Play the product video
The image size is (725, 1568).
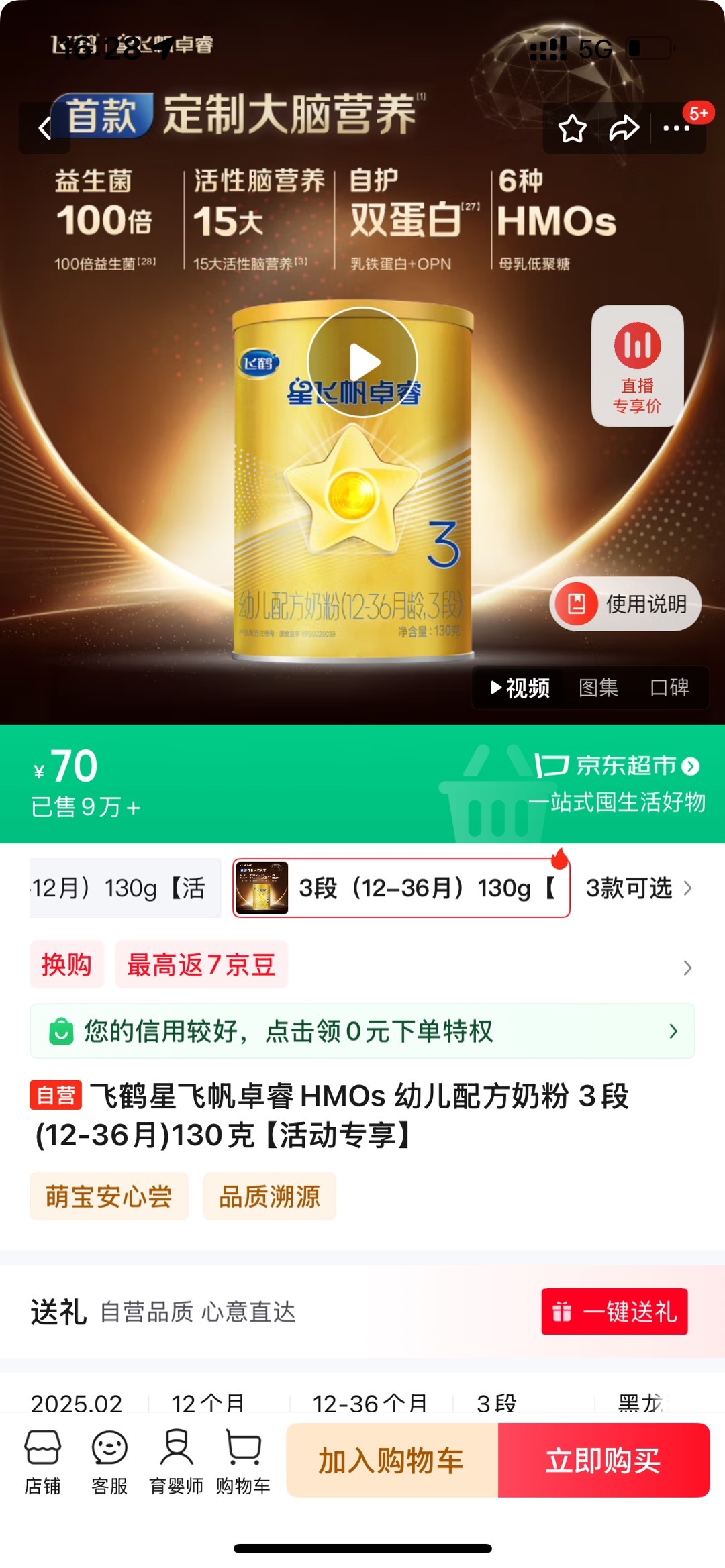point(362,362)
